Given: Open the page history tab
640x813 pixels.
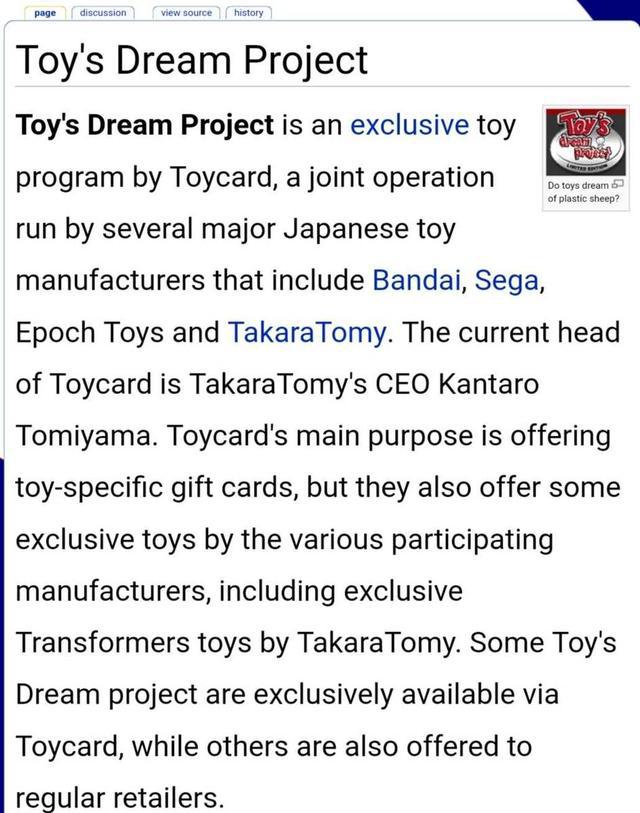Looking at the screenshot, I should [249, 12].
